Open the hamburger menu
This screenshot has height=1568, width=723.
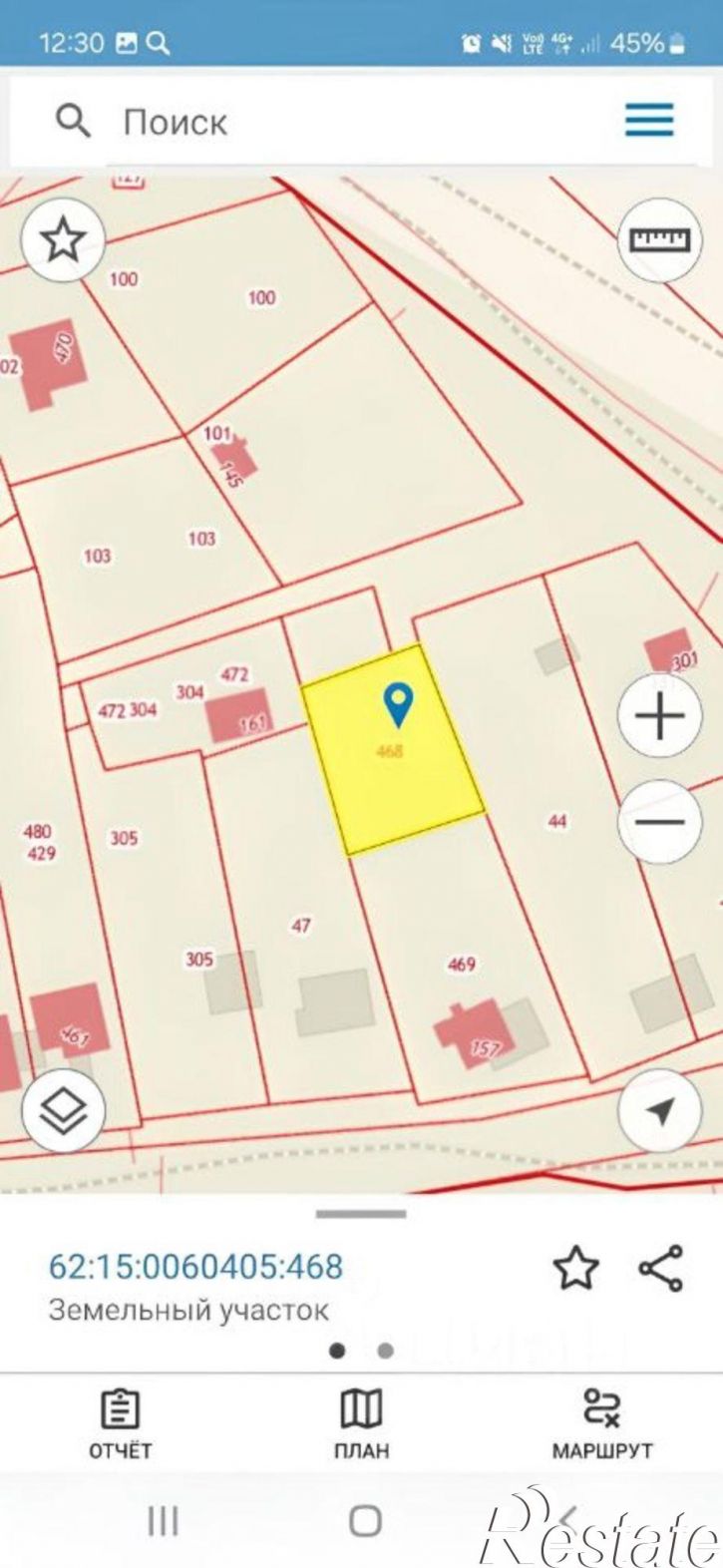649,122
